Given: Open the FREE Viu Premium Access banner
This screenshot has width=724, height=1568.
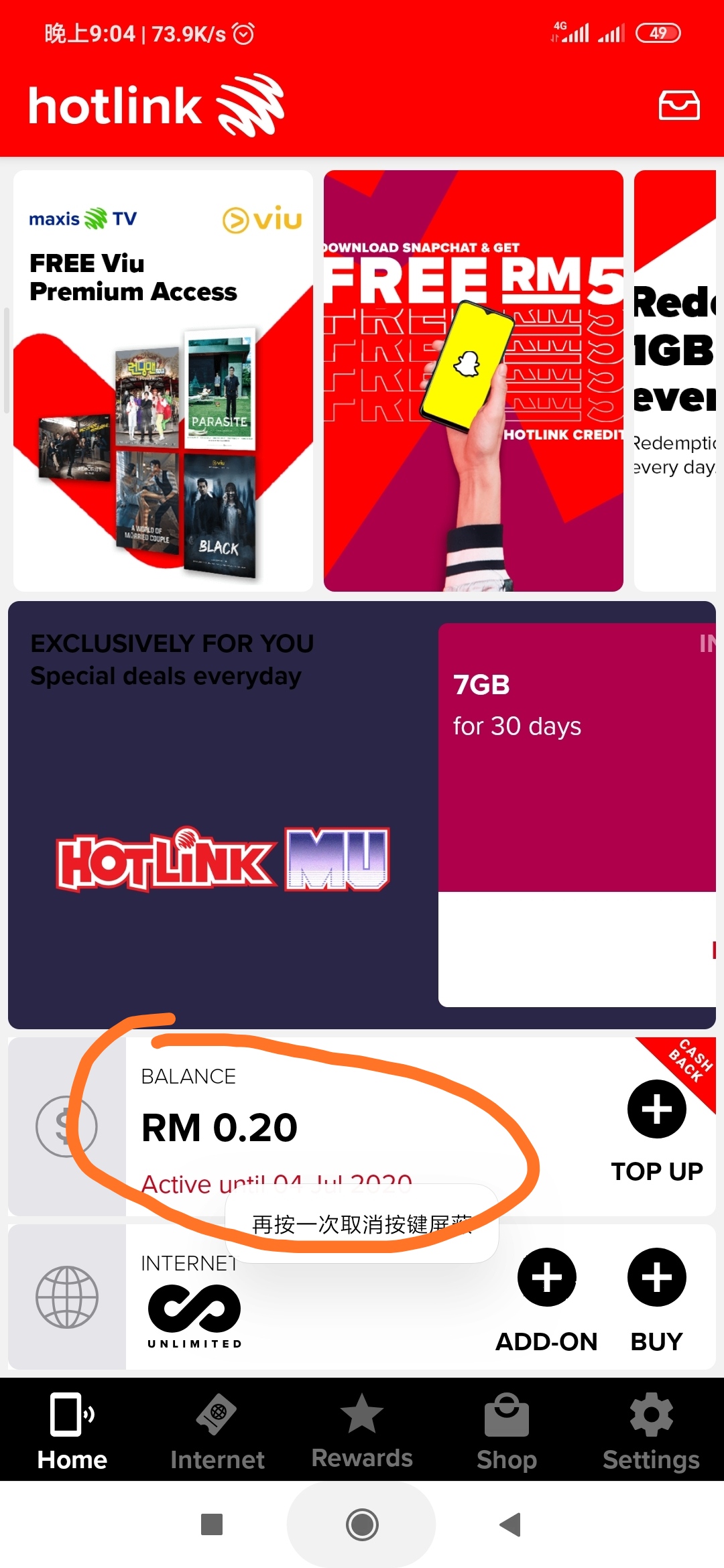Looking at the screenshot, I should coord(163,381).
